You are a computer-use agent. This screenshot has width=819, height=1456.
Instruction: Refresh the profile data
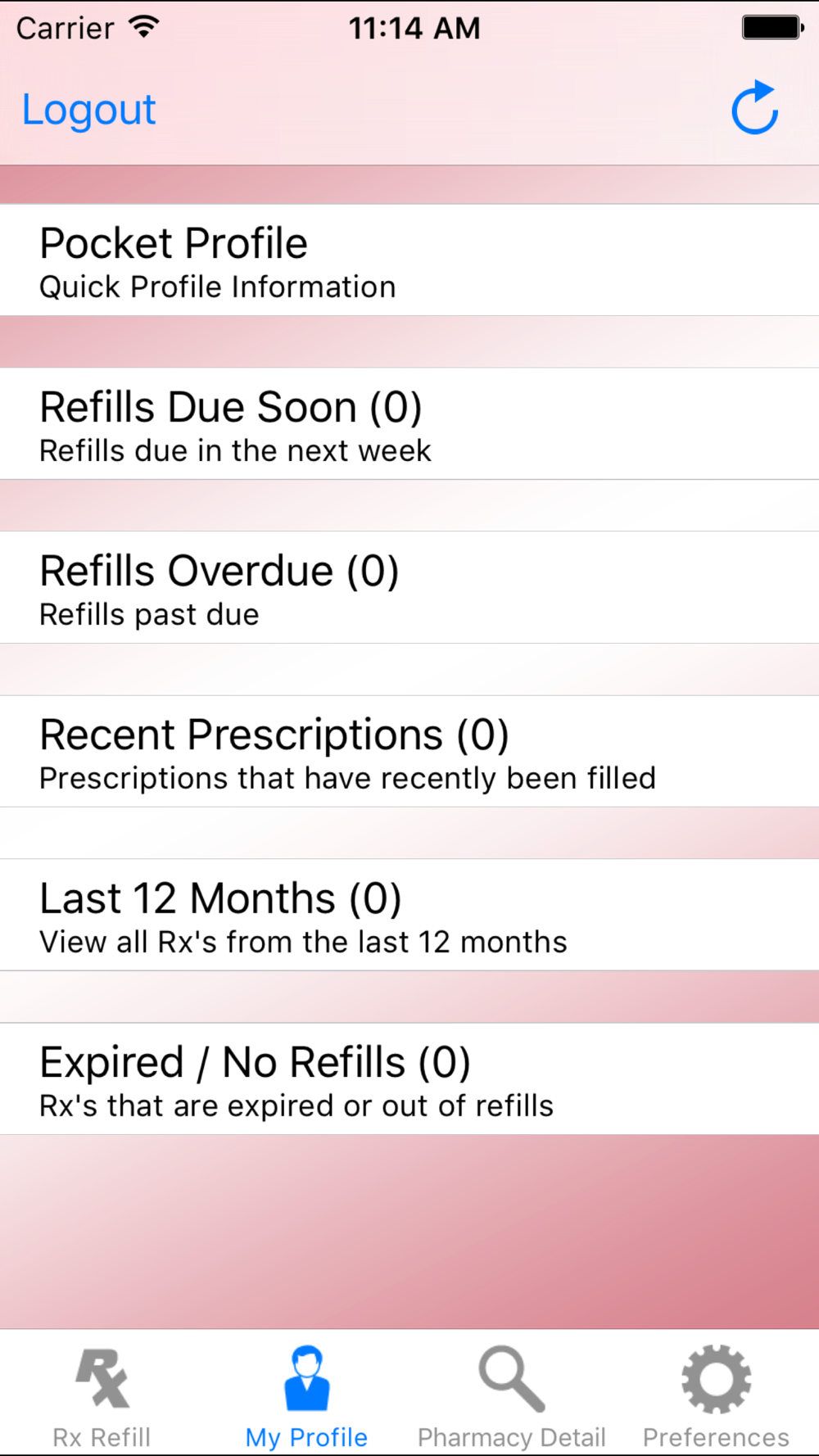pyautogui.click(x=754, y=107)
